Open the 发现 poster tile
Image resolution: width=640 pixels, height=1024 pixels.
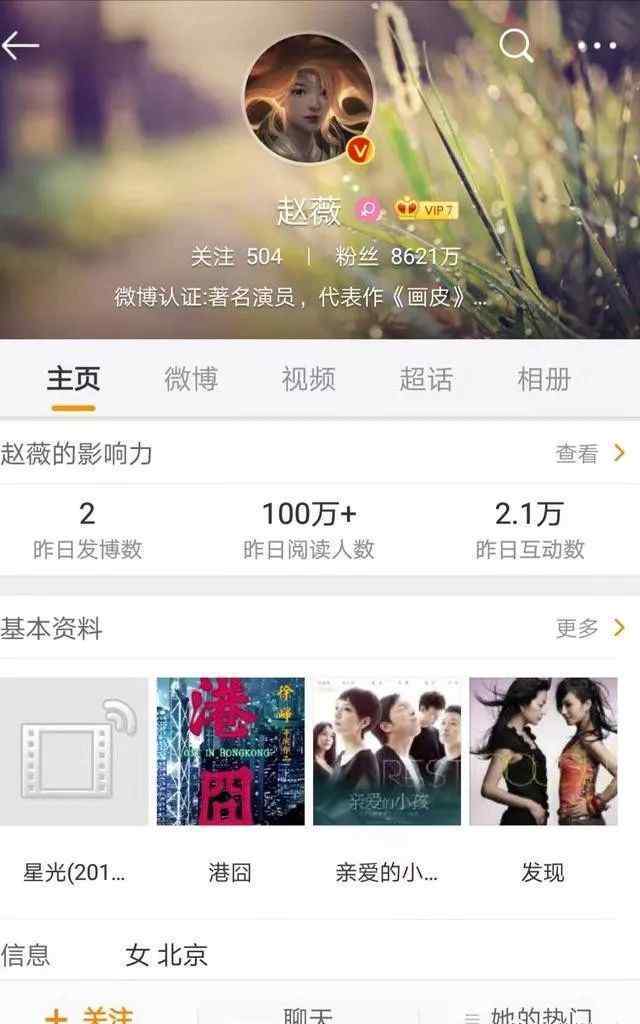click(x=543, y=752)
